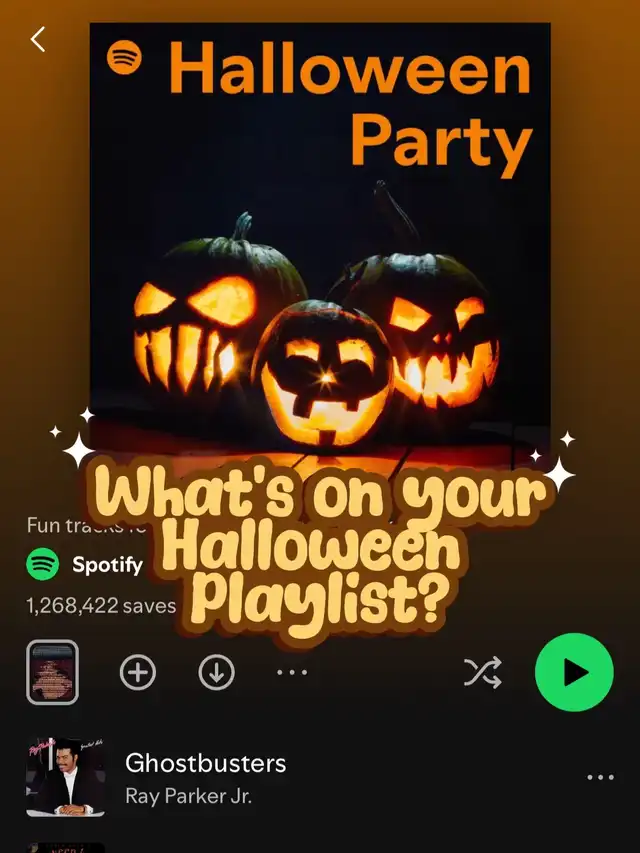
Task: Open the playlist preview thumbnail
Action: 52,672
